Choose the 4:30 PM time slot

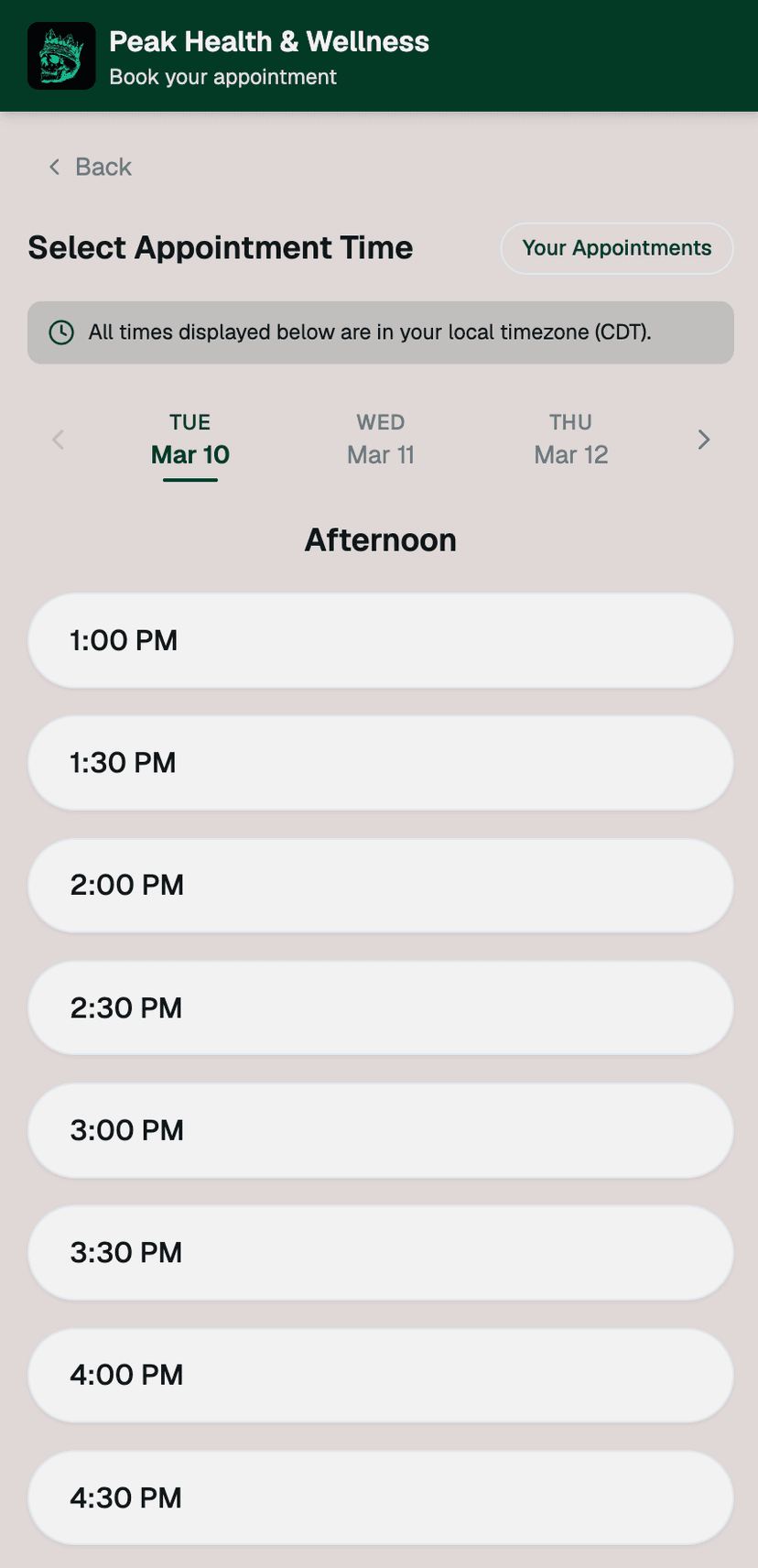click(379, 1497)
